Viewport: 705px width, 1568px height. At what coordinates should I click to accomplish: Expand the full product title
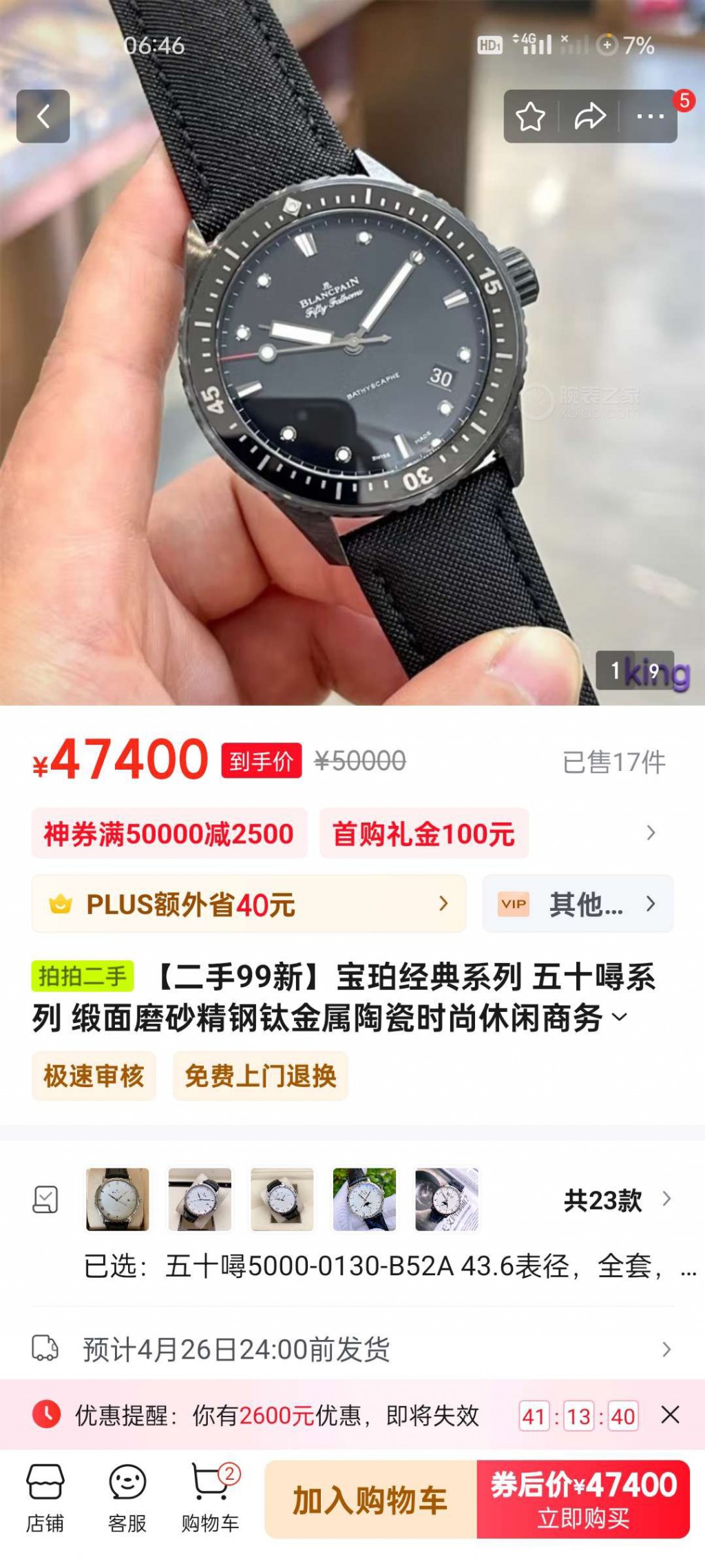pos(620,1017)
